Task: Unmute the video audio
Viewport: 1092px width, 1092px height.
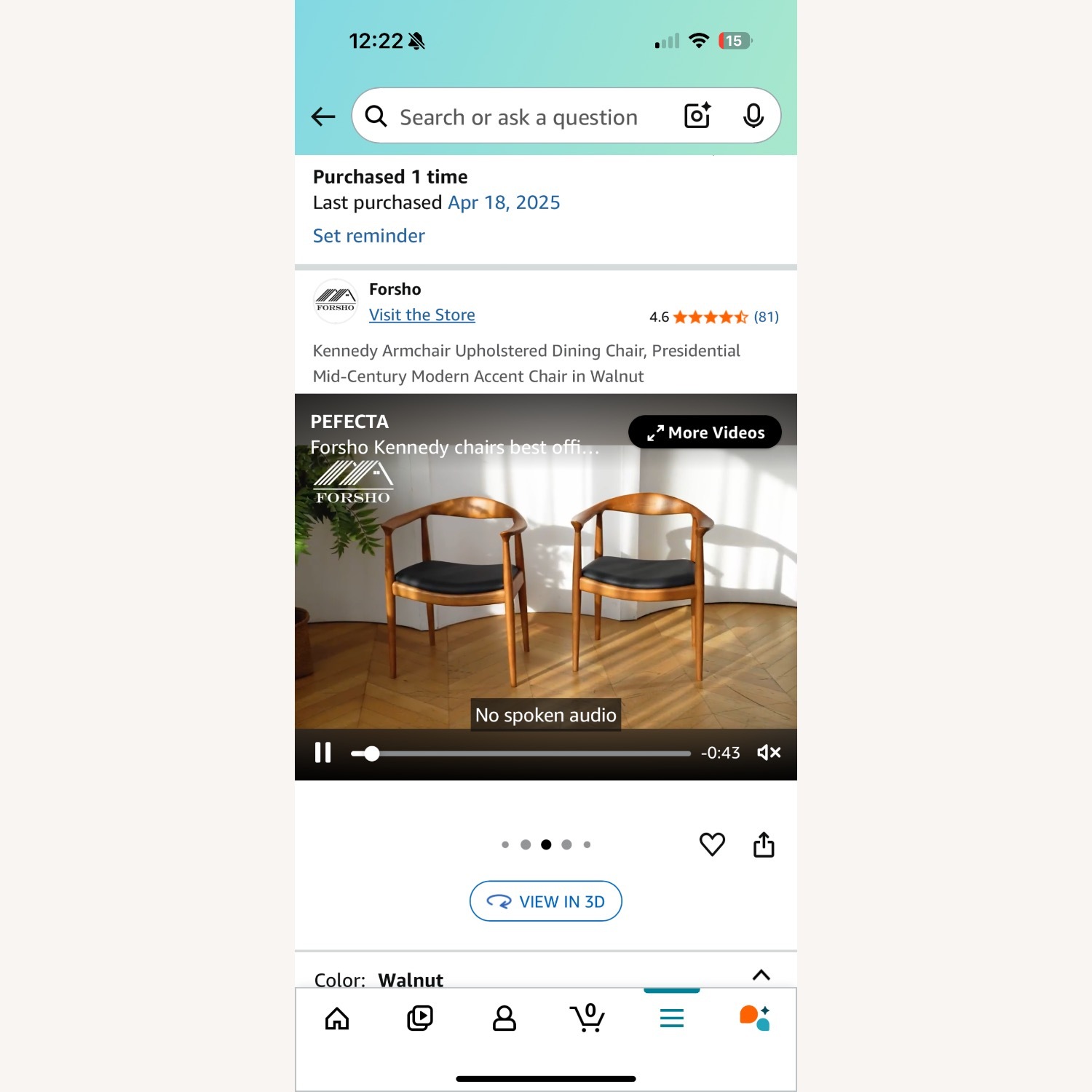Action: tap(769, 753)
